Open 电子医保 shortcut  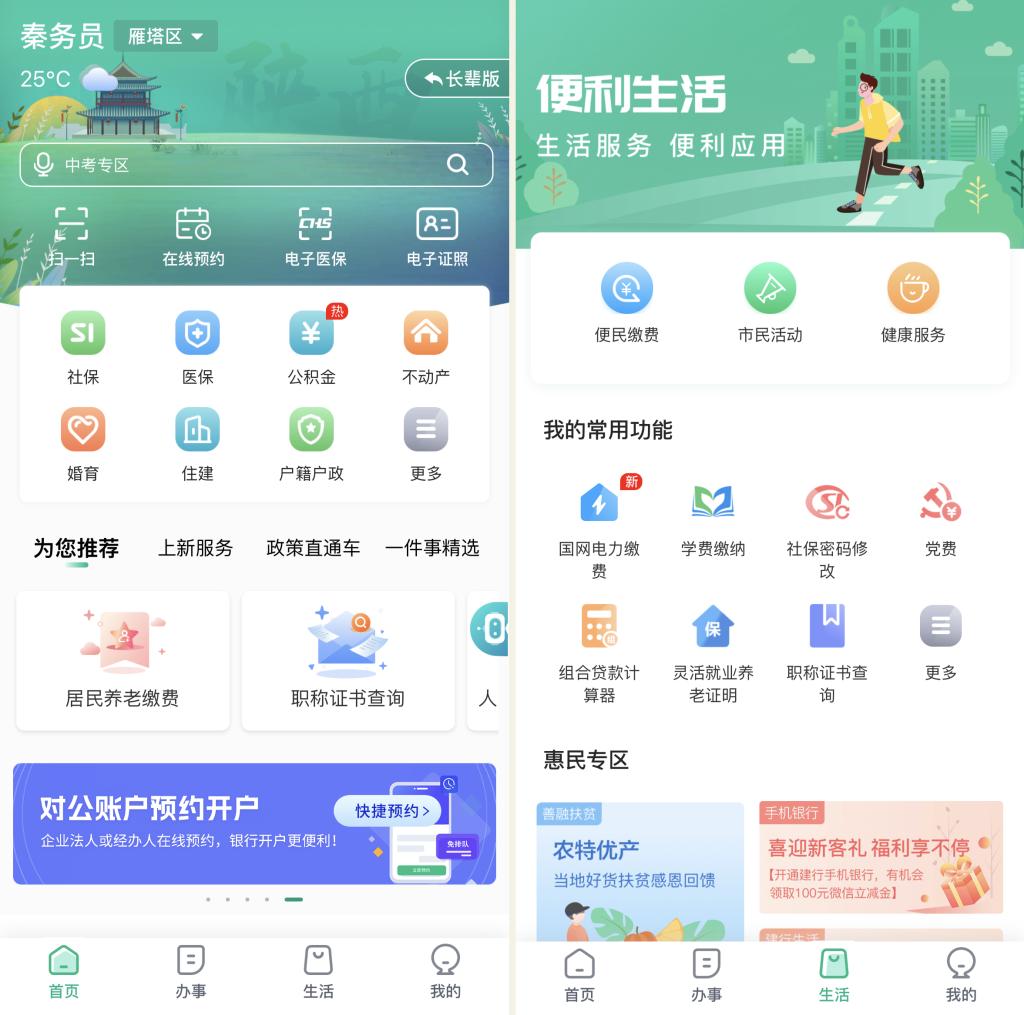point(315,237)
